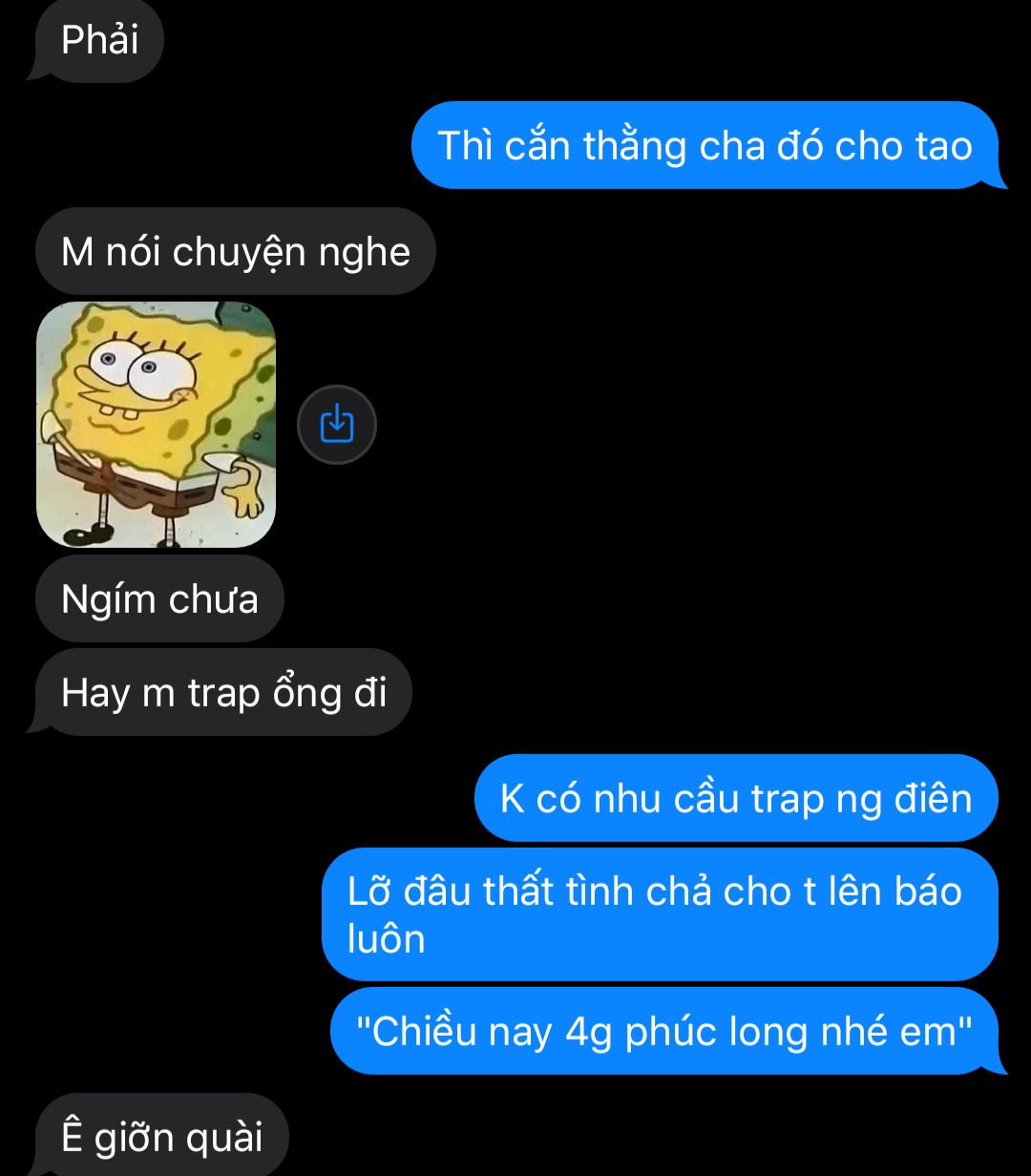Save the SpongeBob image using the download icon
This screenshot has height=1176, width=1031.
click(337, 425)
